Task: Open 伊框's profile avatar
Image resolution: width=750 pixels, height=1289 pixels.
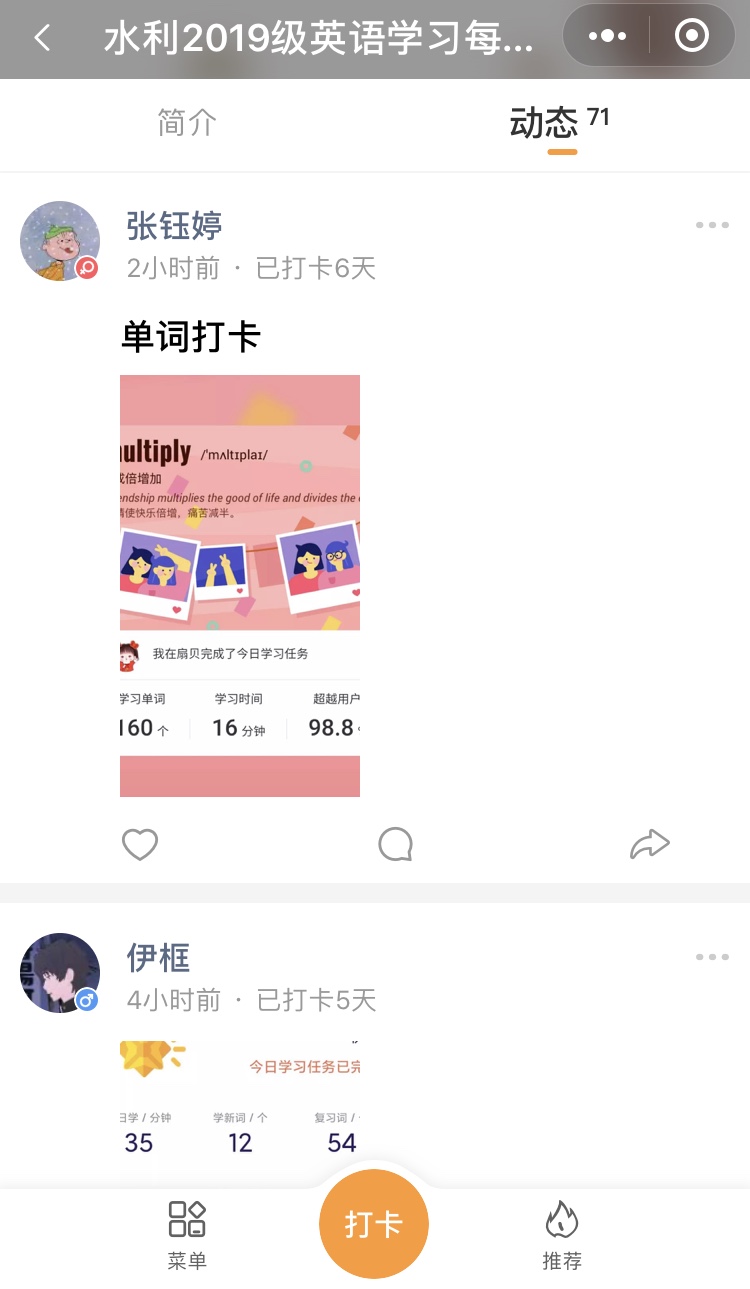Action: tap(60, 973)
